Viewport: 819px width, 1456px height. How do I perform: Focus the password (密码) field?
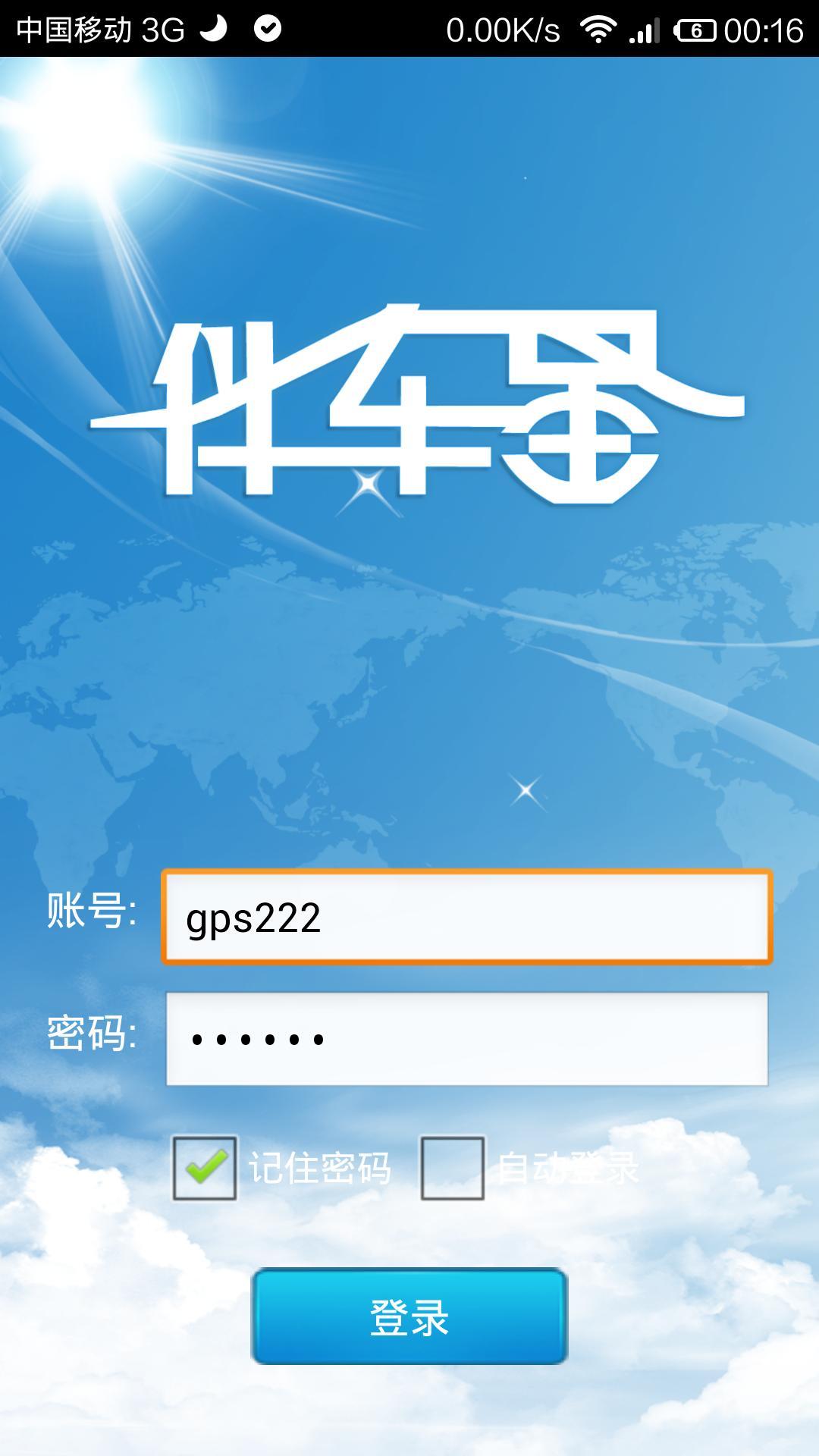[x=466, y=1039]
